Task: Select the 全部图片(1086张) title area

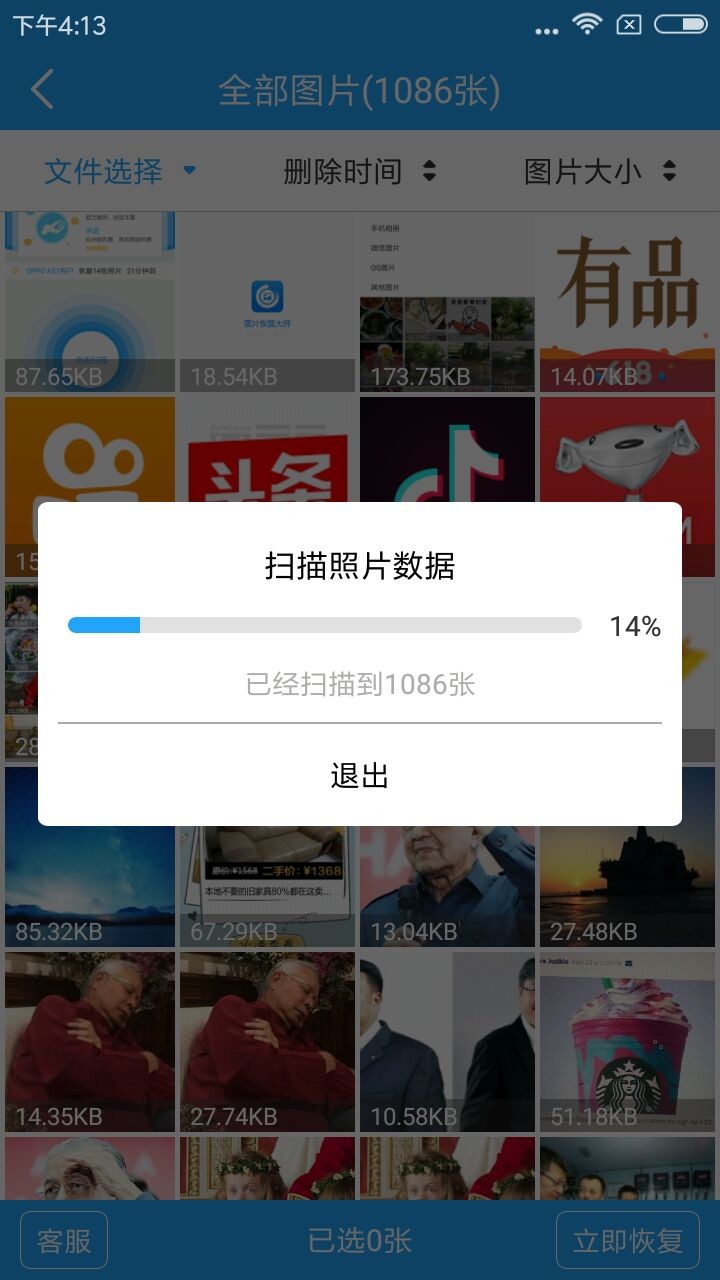Action: (360, 89)
